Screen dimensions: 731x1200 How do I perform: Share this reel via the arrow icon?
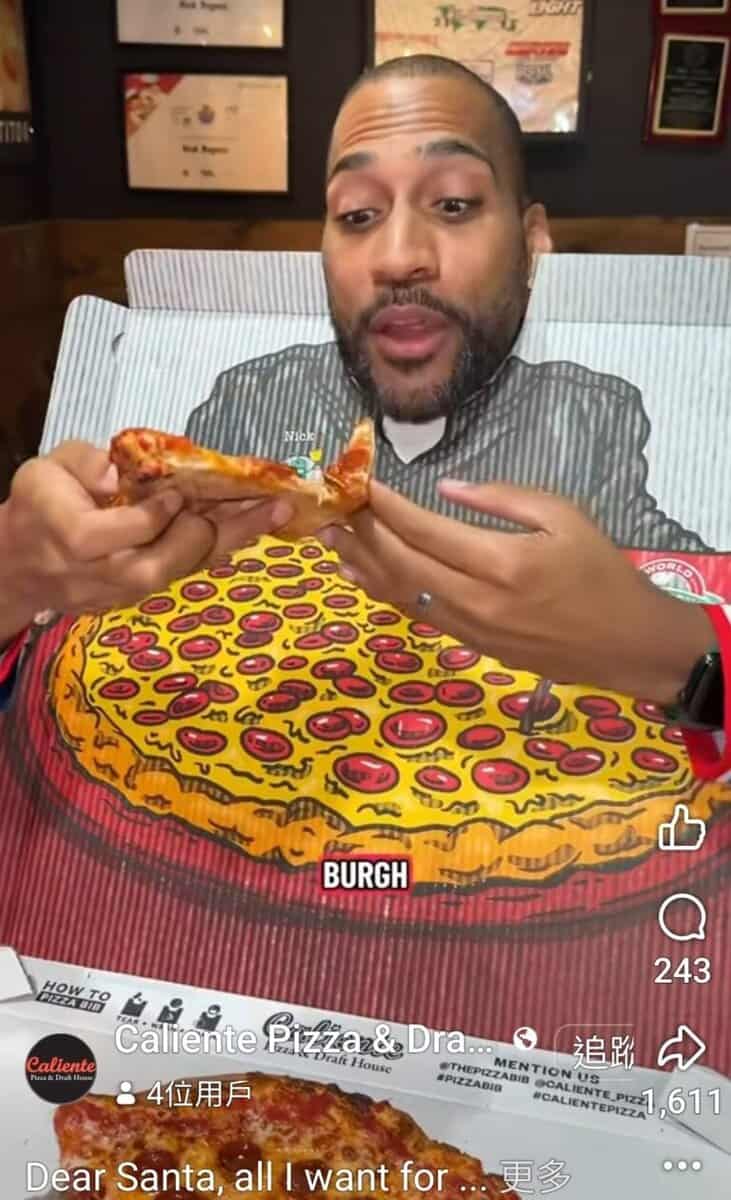click(x=682, y=1049)
